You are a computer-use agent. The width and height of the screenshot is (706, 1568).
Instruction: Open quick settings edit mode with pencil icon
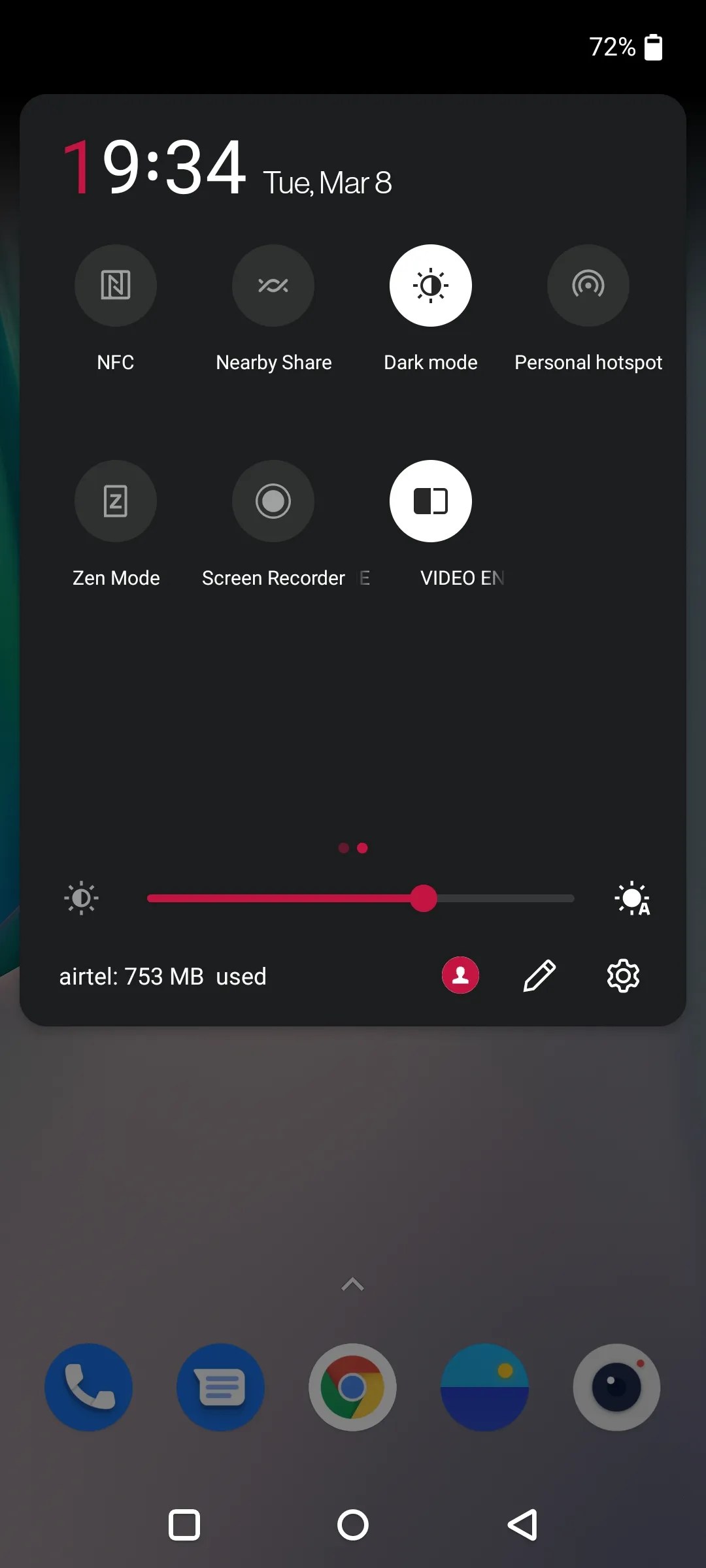[x=539, y=975]
